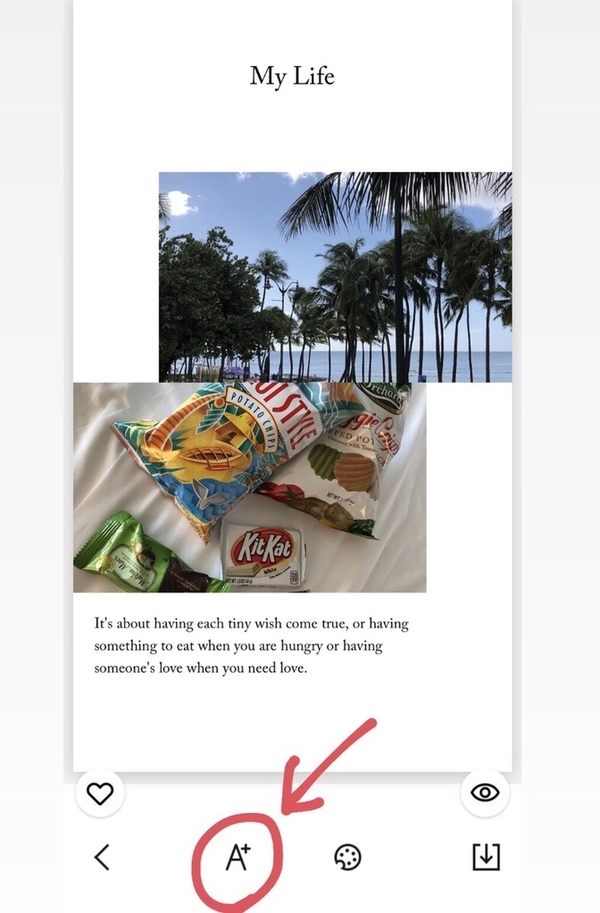Image resolution: width=600 pixels, height=913 pixels.
Task: Tap the heart icon to favorite this design
Action: (x=99, y=794)
